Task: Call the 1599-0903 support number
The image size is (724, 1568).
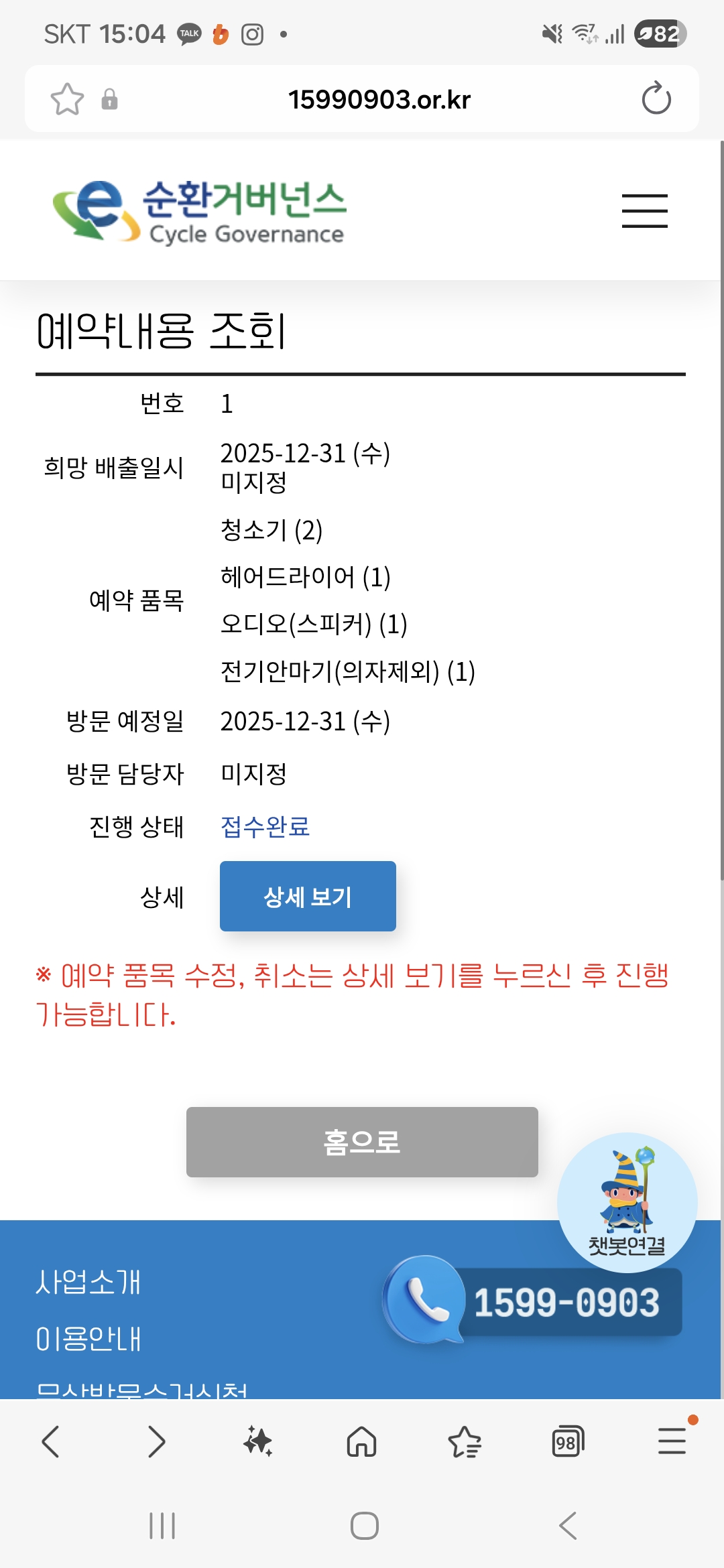Action: click(534, 1301)
